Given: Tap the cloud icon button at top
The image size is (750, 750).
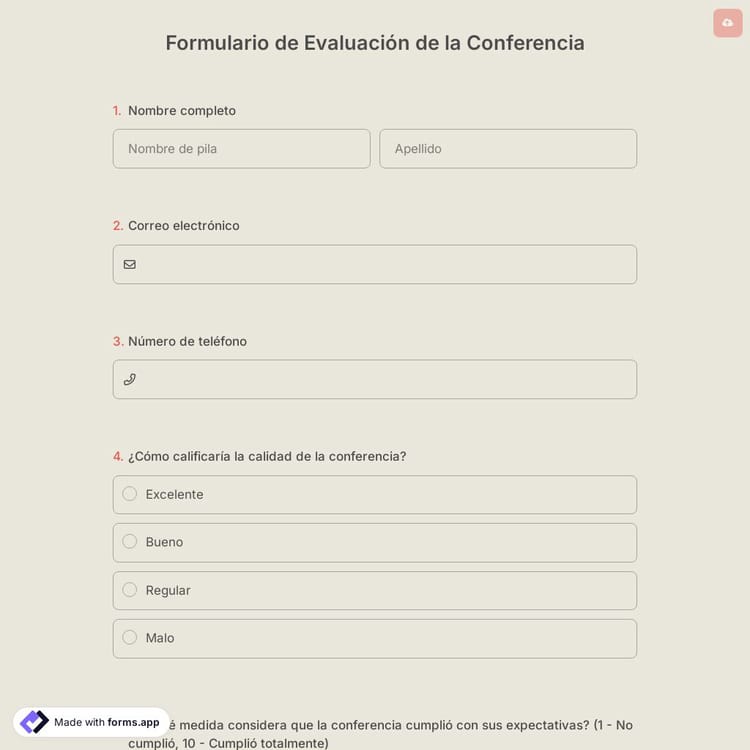Looking at the screenshot, I should (727, 23).
